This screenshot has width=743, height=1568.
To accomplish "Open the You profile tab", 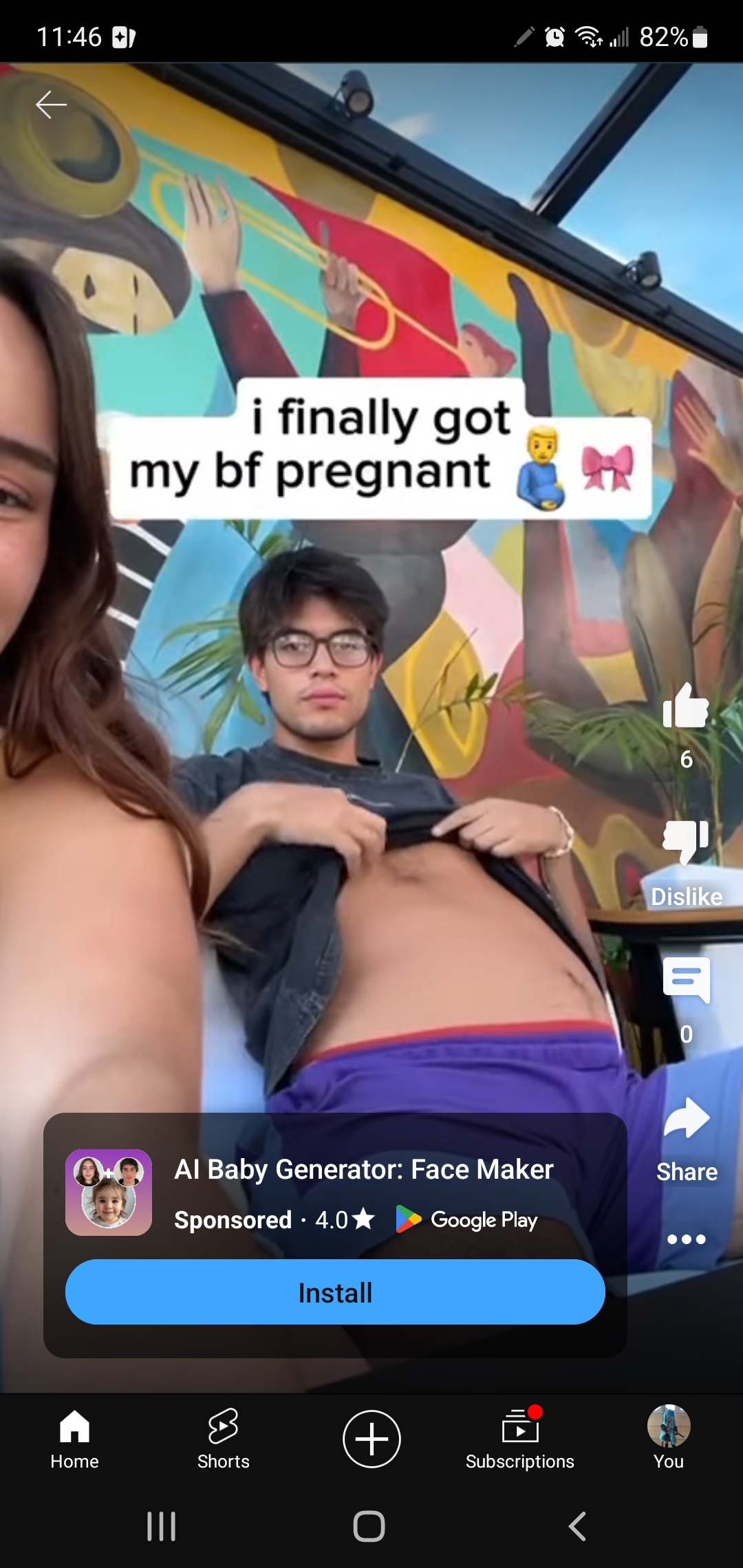I will point(668,1439).
